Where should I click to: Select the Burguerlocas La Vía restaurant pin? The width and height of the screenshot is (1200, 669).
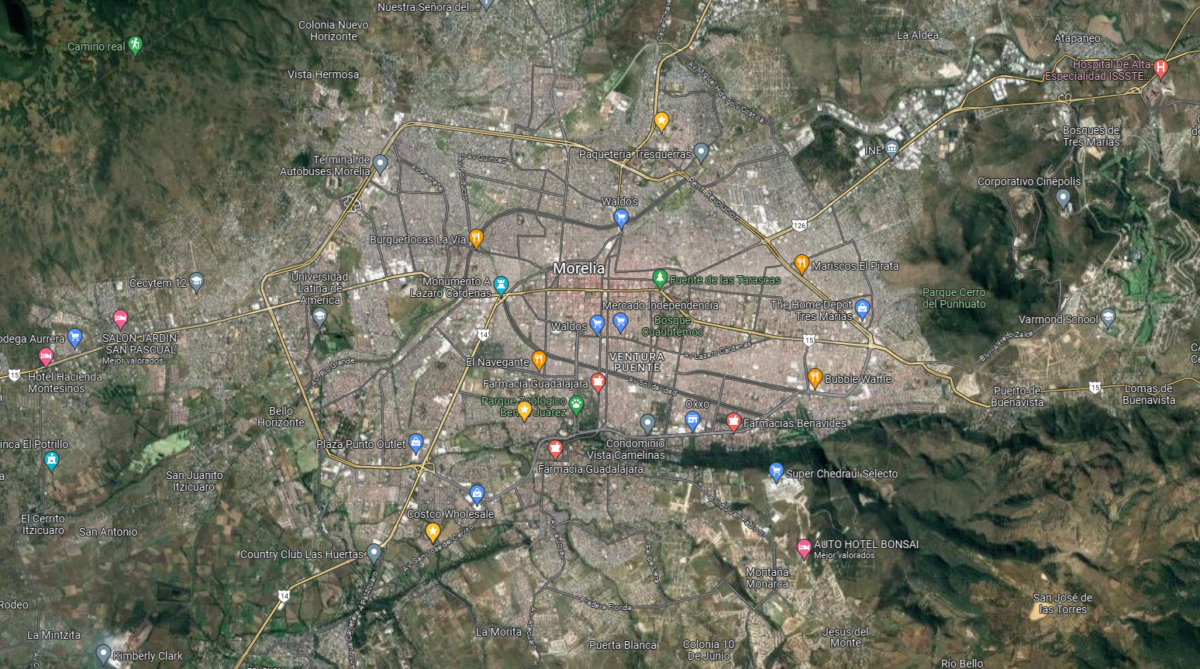[476, 238]
